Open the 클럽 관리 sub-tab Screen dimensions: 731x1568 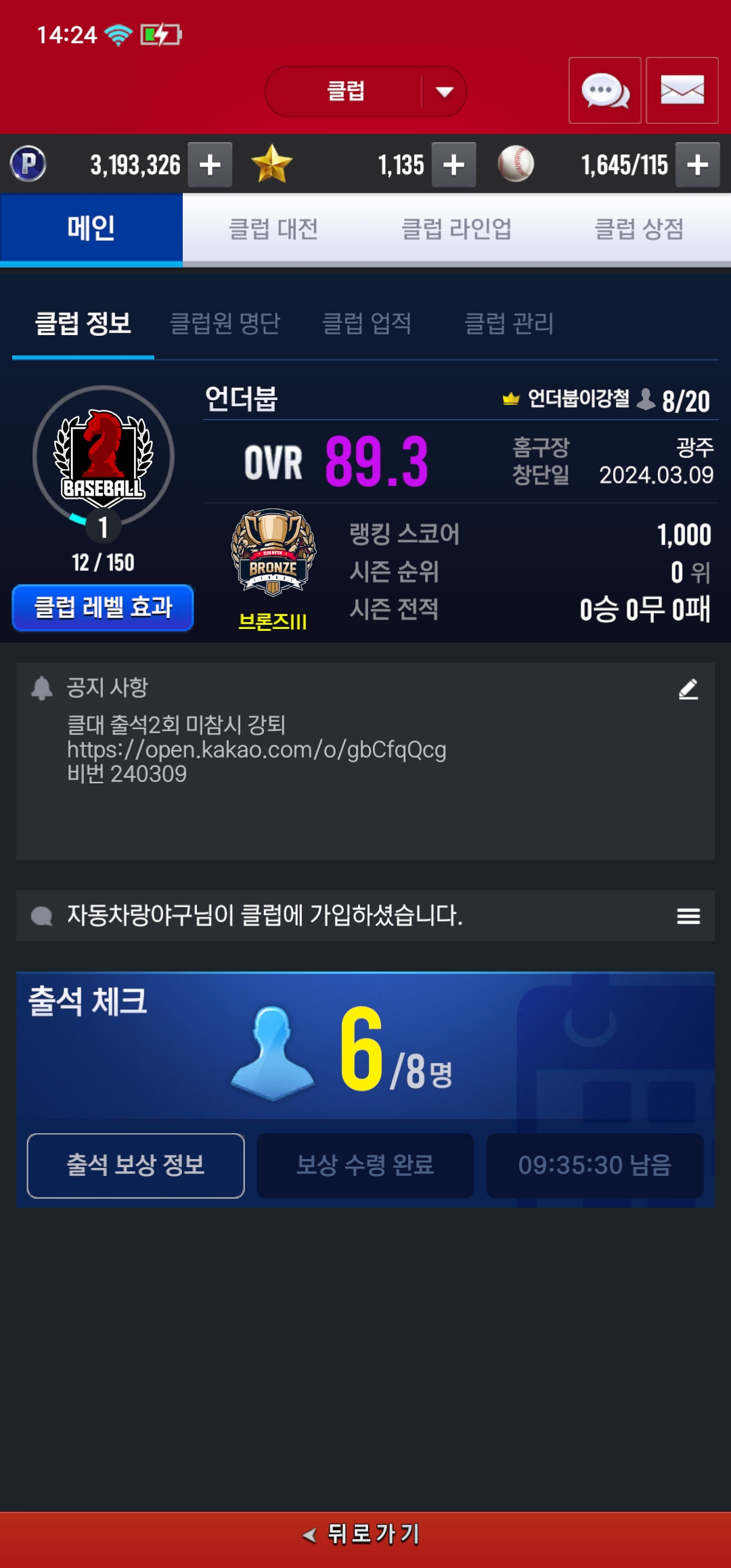pyautogui.click(x=509, y=324)
